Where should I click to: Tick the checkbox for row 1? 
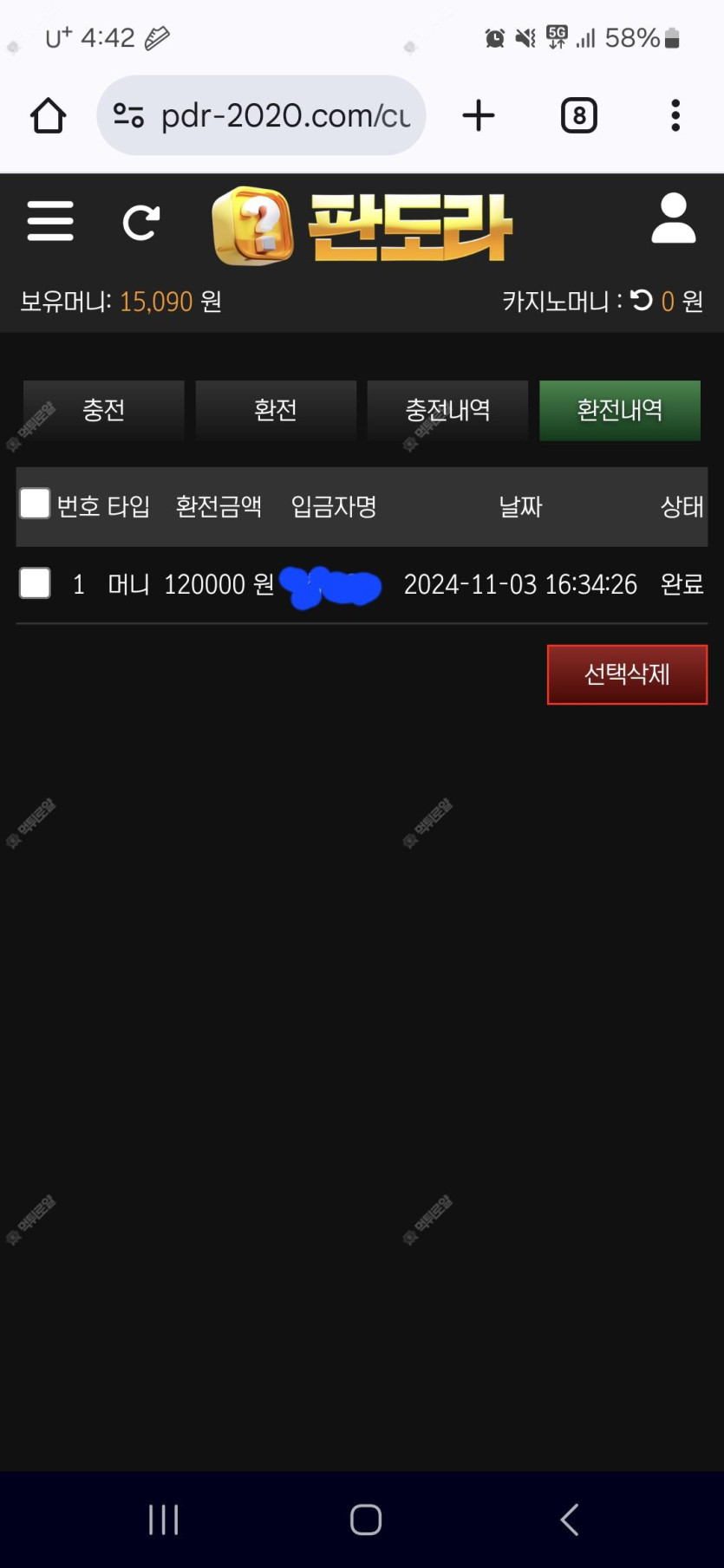(35, 583)
